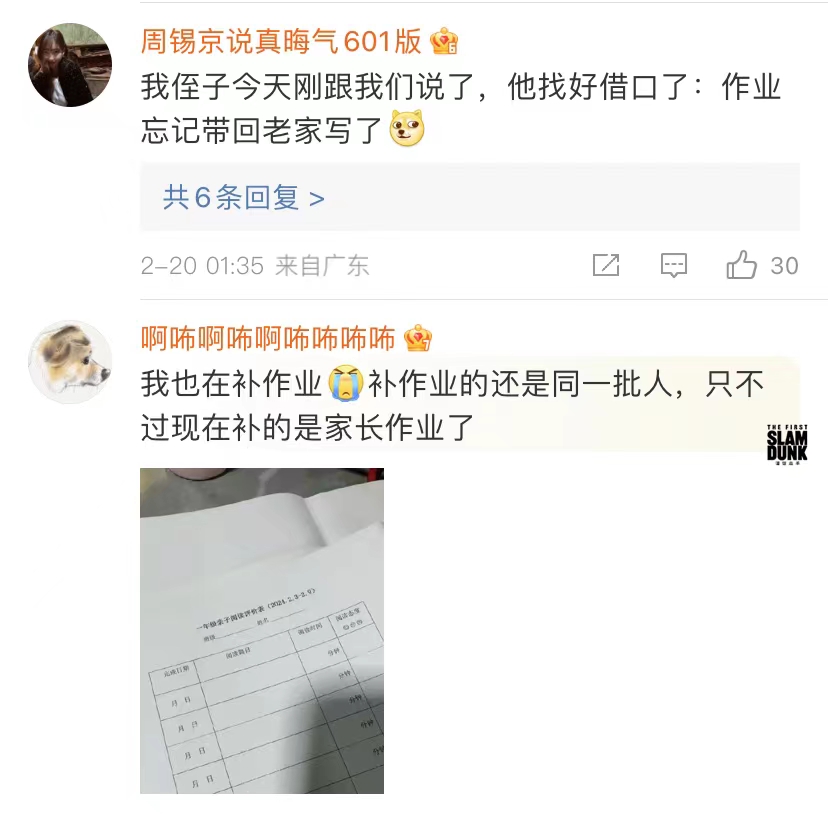Open 啊咘啊咘啊咘咘咘咘's dog avatar

tap(69, 361)
